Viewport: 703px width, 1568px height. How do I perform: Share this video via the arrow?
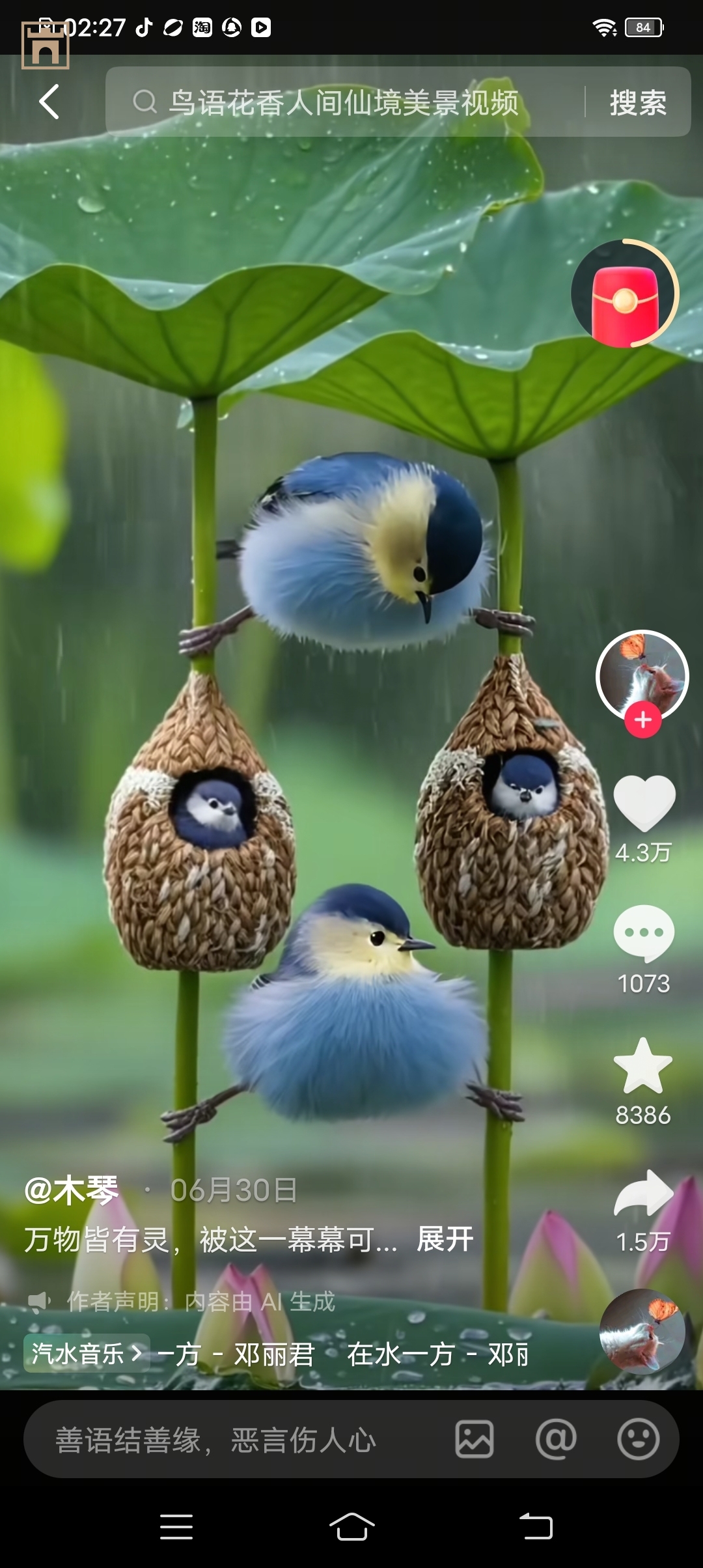[643, 1193]
